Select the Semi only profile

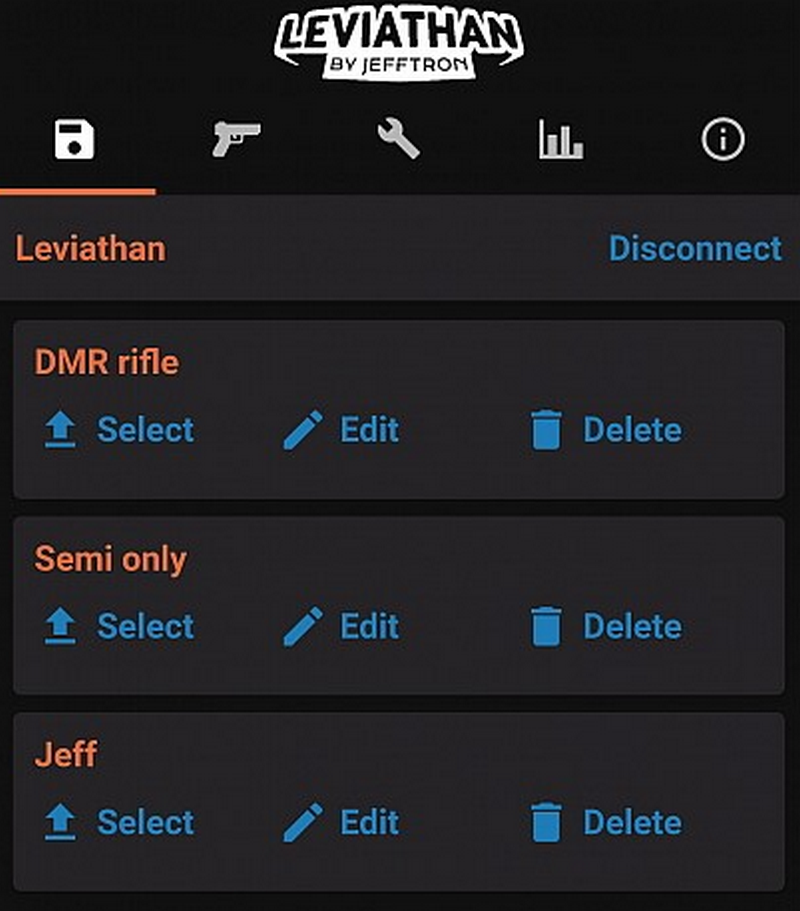coord(119,626)
